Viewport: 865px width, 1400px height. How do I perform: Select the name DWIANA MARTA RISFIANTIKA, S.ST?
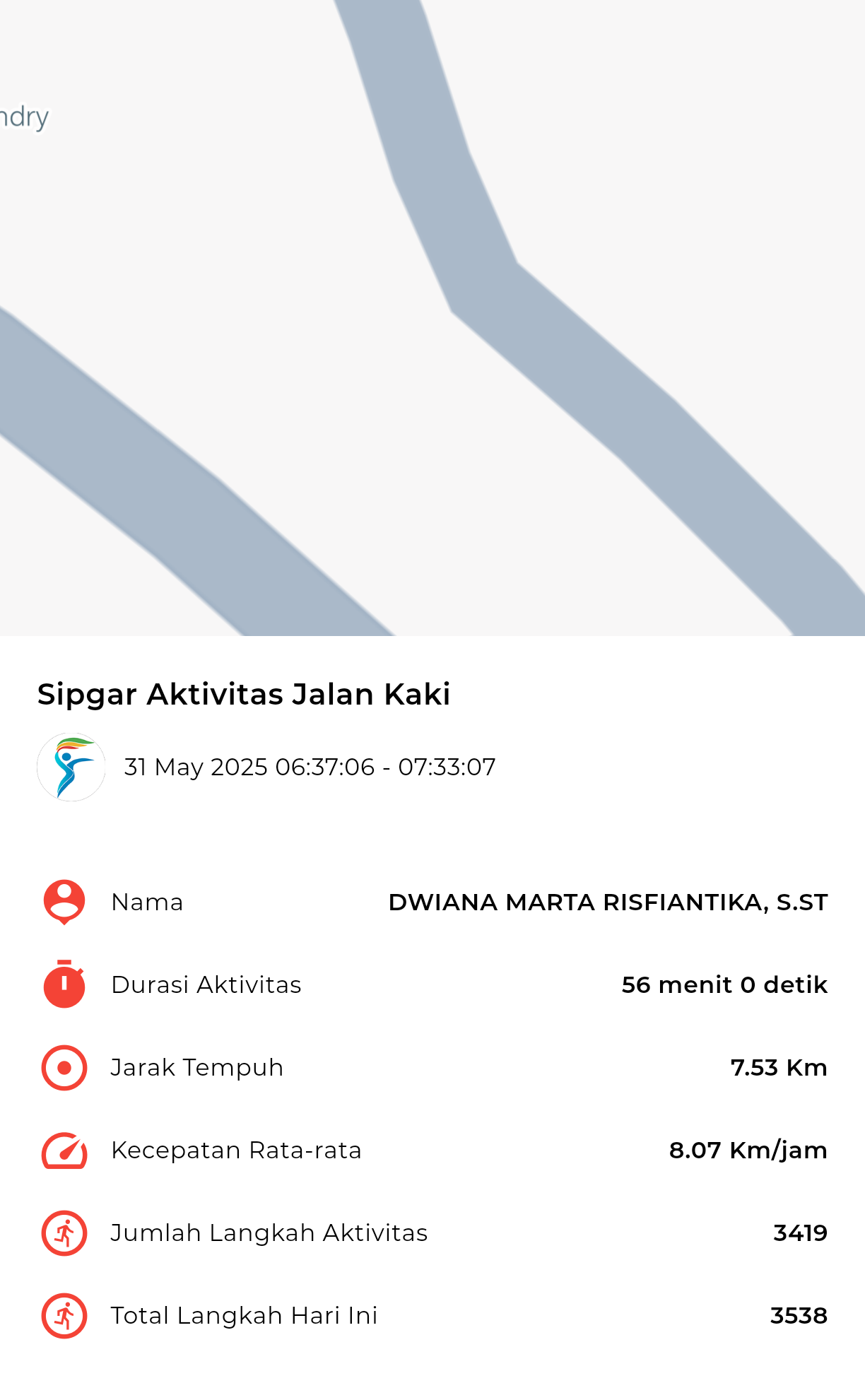606,902
